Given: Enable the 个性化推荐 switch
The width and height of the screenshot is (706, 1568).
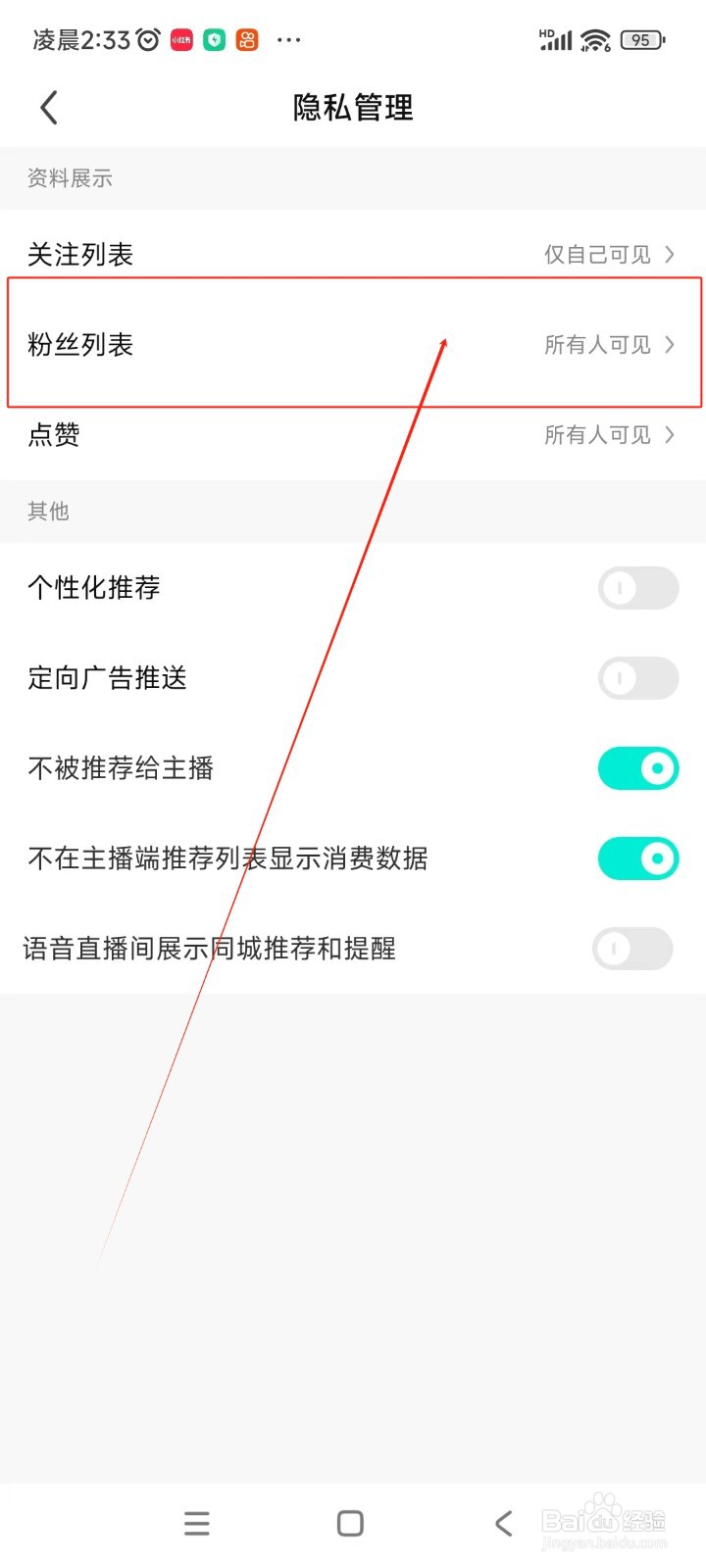Looking at the screenshot, I should coord(637,588).
